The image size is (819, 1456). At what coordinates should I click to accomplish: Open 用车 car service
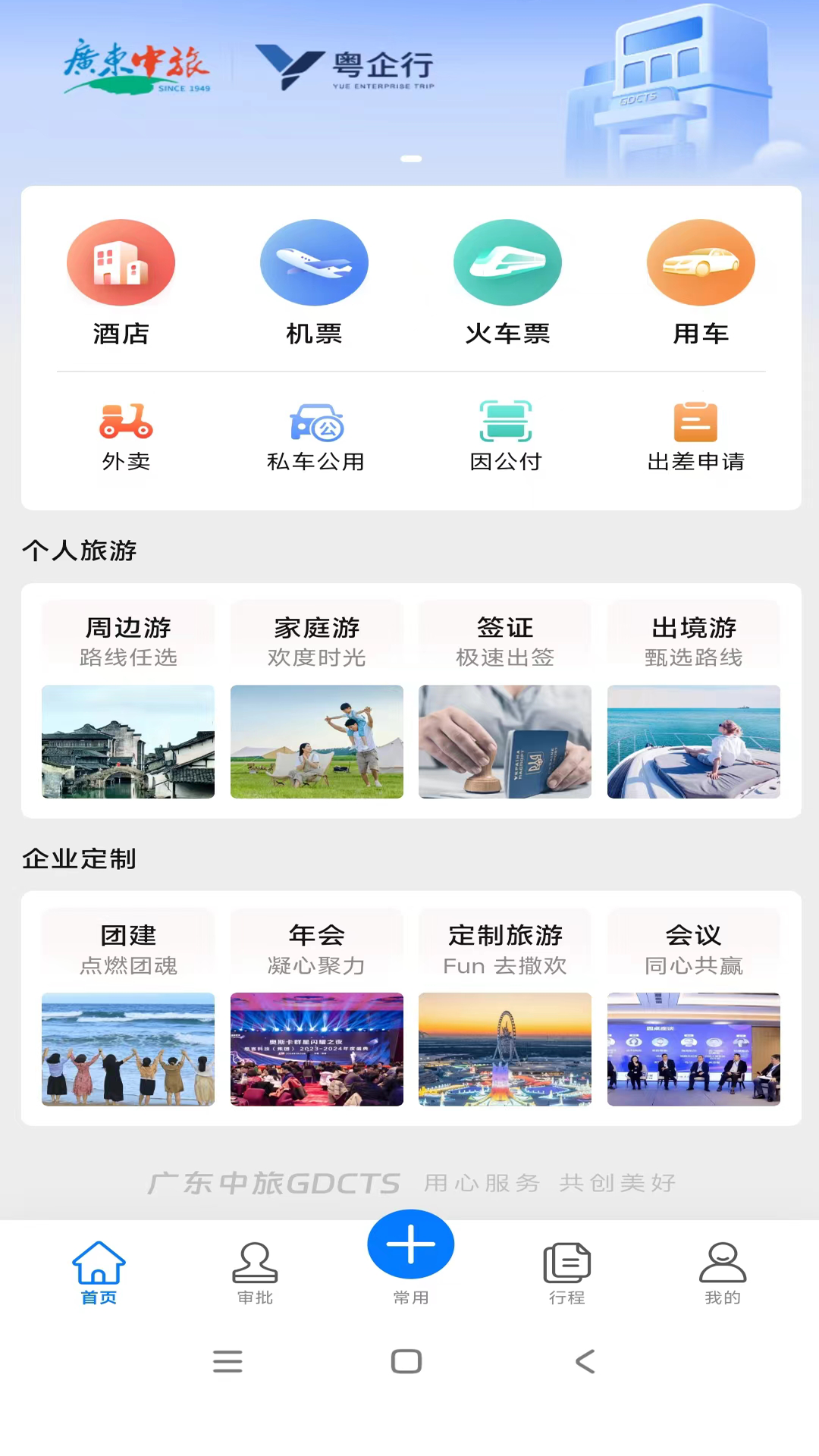point(701,281)
